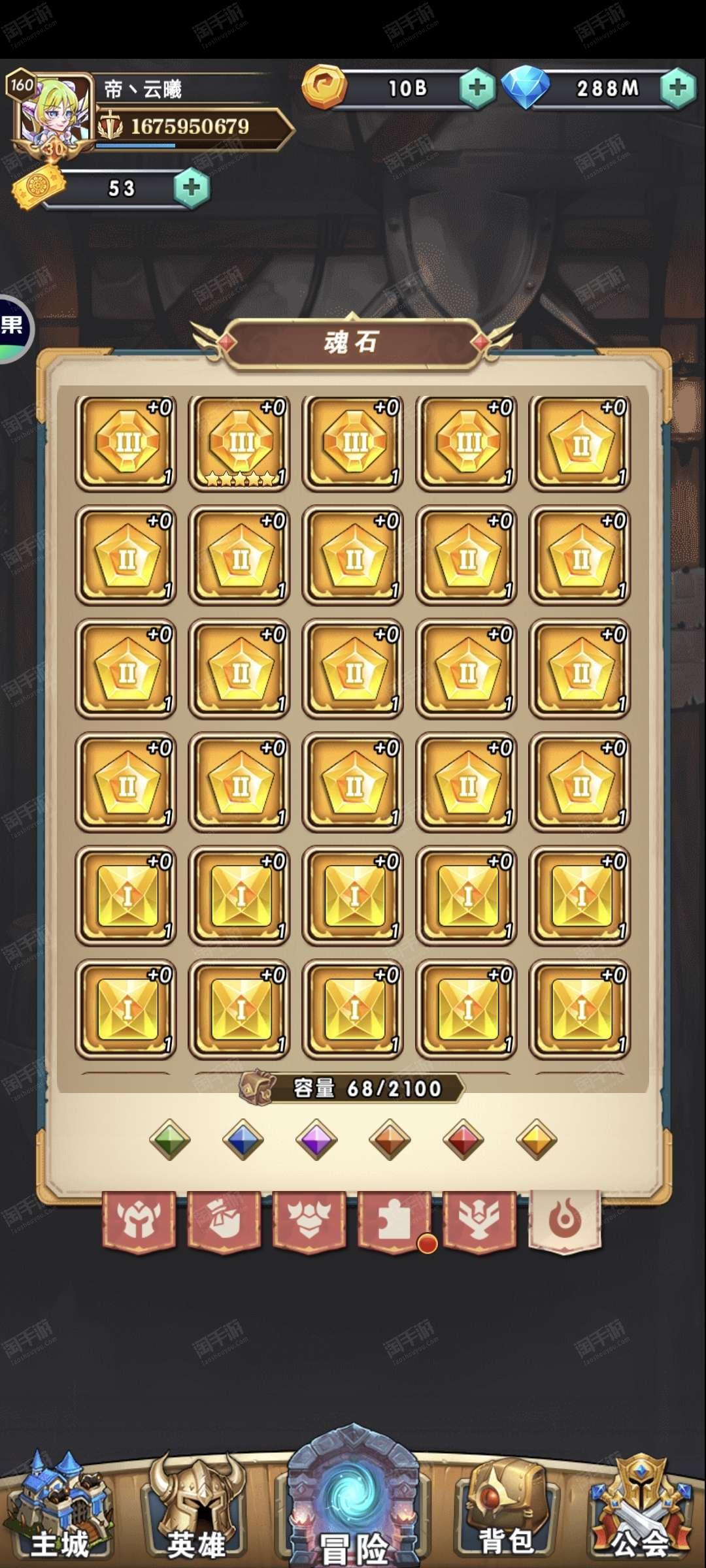Open the puzzle piece fragments tab
Image resolution: width=706 pixels, height=1568 pixels.
(394, 1220)
